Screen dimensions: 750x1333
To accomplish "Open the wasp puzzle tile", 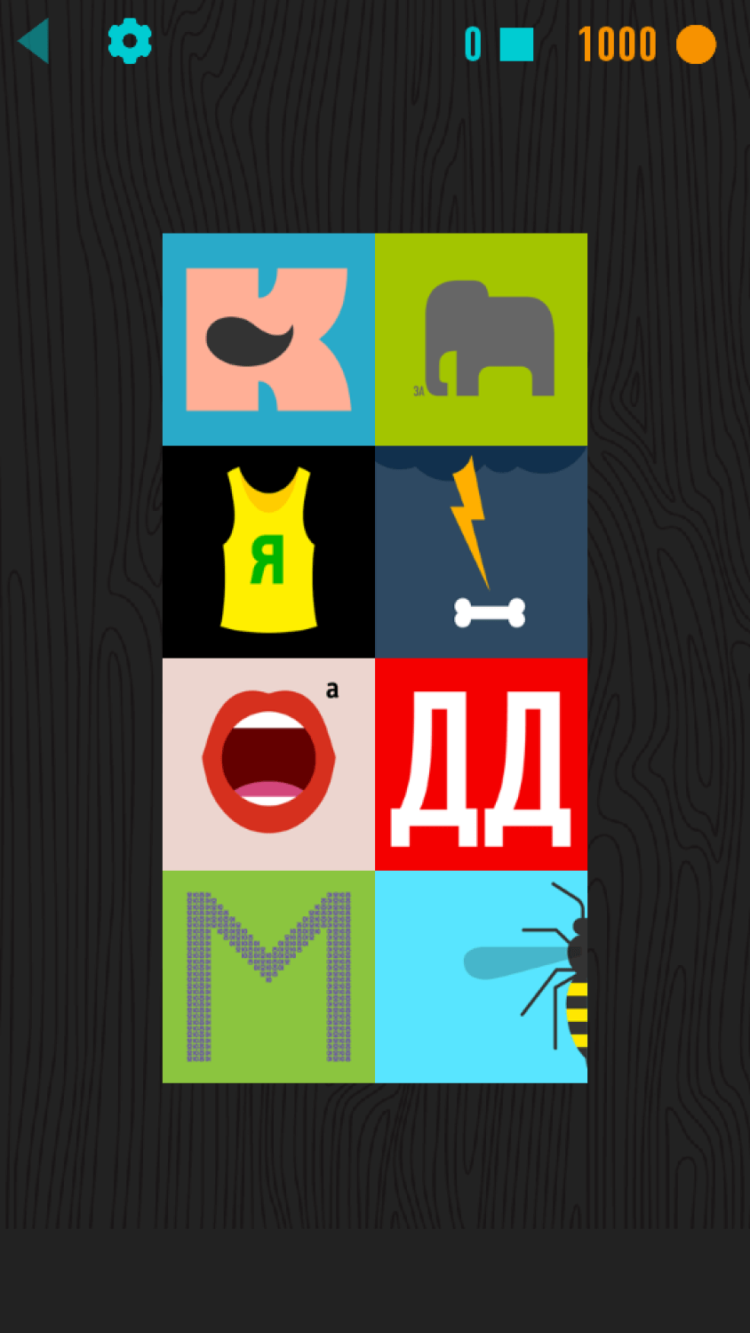I will (481, 976).
